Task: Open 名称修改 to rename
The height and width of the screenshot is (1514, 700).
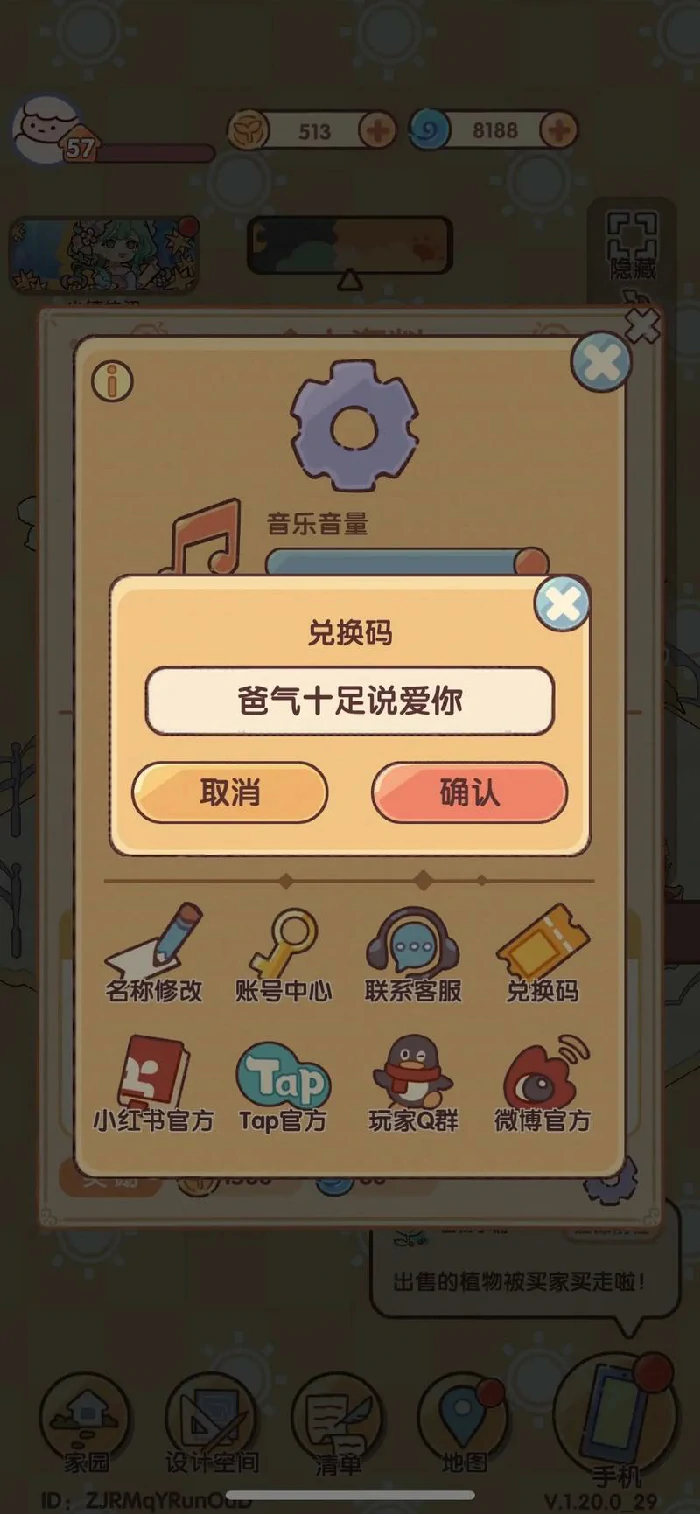Action: (154, 953)
